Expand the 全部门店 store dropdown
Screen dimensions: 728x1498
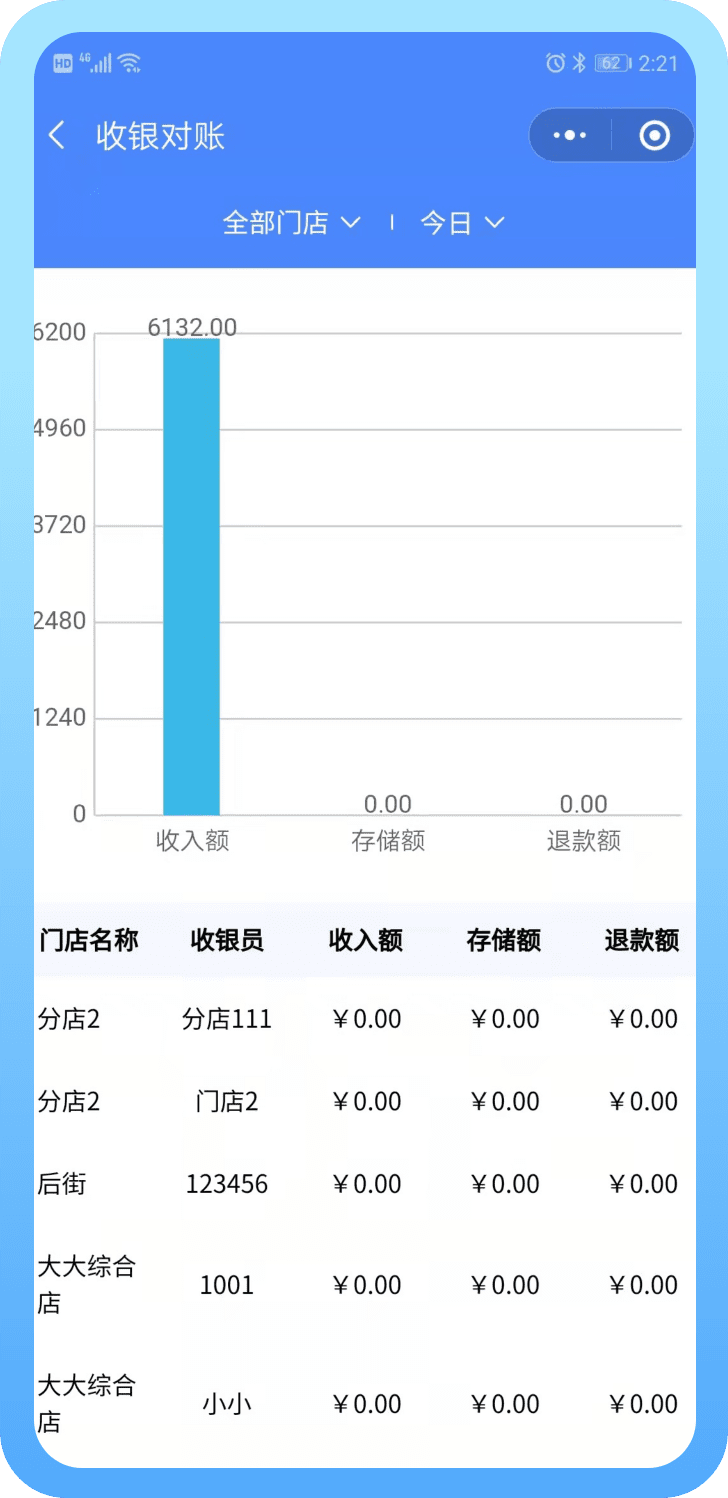(x=290, y=222)
